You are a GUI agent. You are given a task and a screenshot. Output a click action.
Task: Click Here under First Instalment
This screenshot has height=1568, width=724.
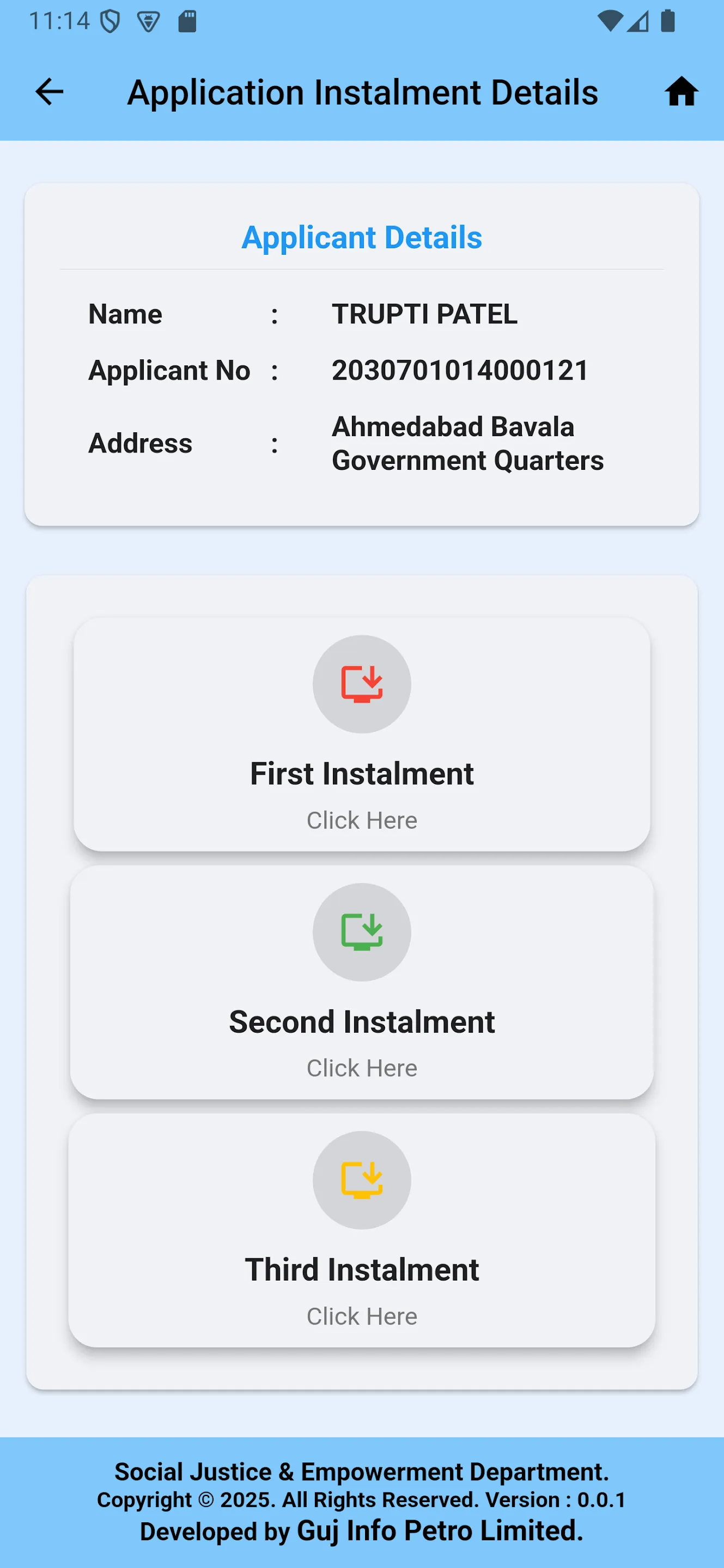coord(362,820)
